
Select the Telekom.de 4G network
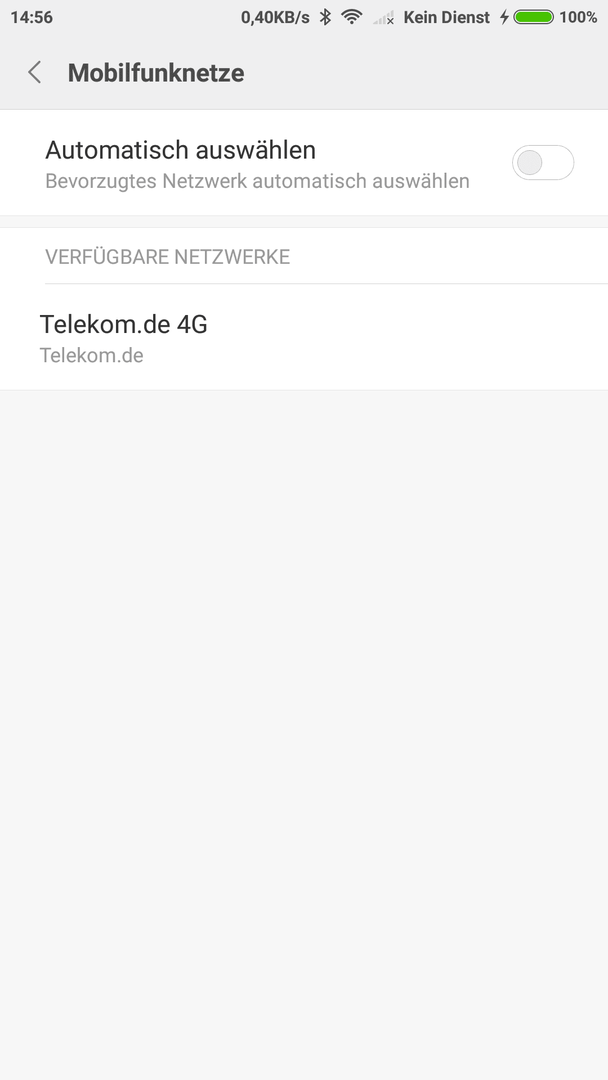pos(304,338)
